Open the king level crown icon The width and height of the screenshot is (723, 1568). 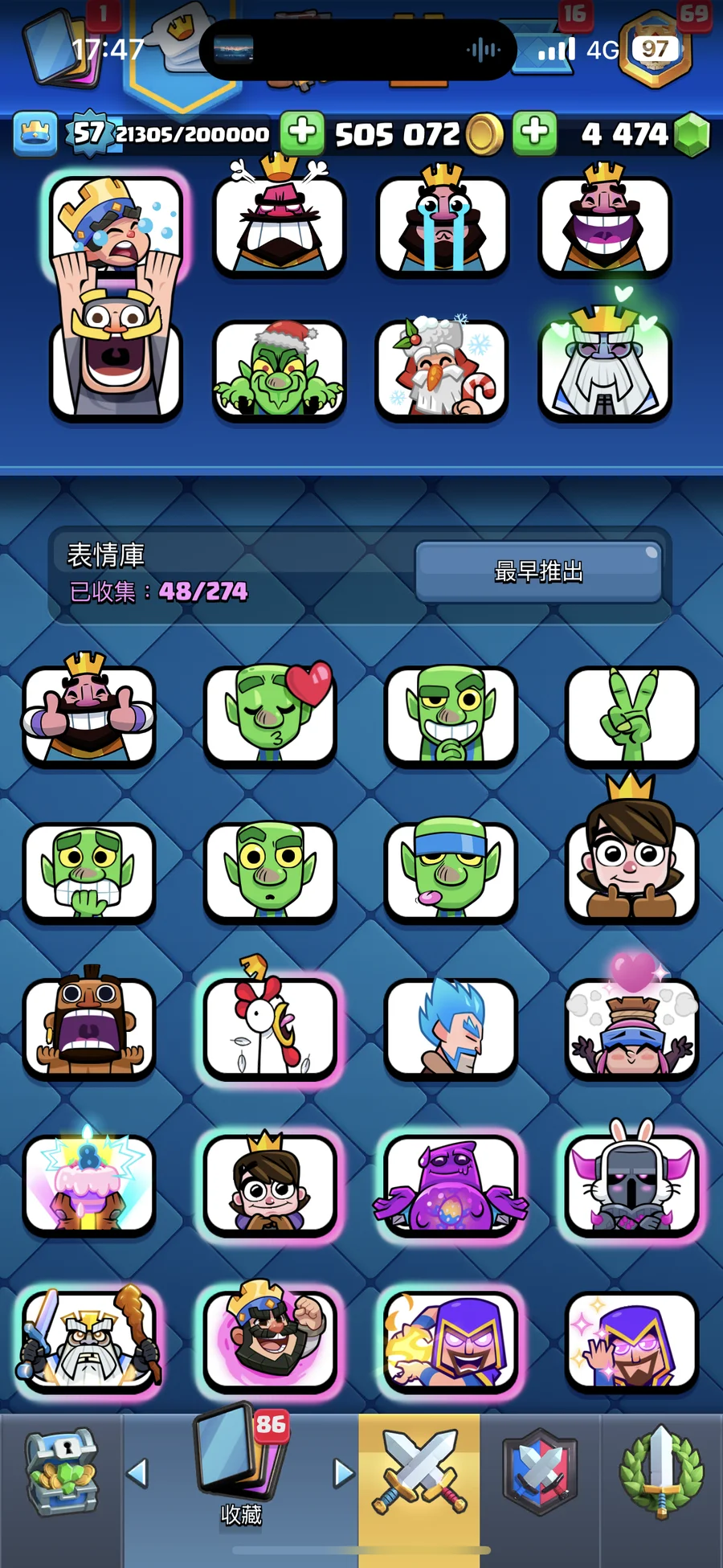[35, 133]
